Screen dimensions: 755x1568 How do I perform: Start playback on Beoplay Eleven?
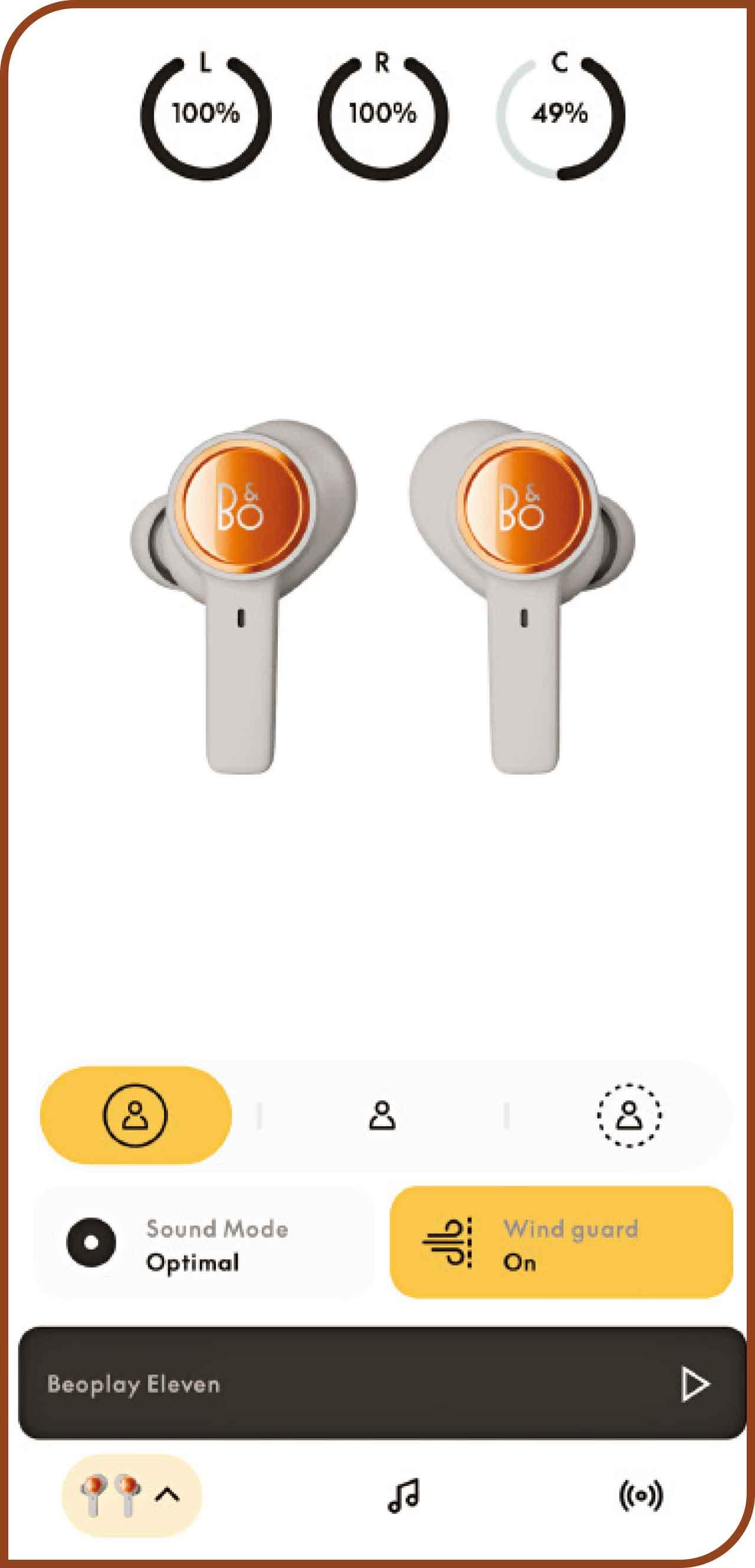(x=694, y=1384)
